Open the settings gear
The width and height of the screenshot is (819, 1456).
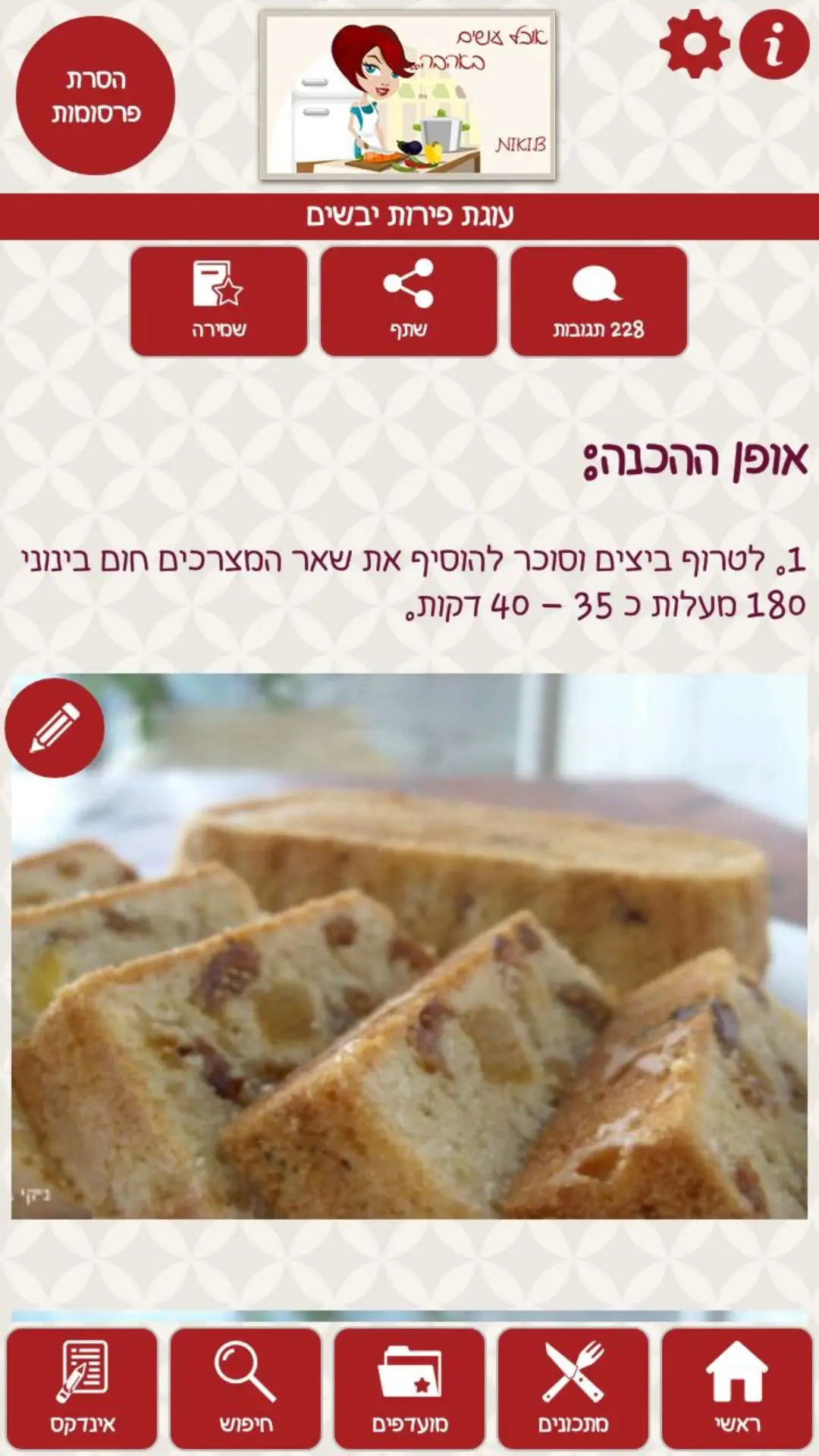694,45
